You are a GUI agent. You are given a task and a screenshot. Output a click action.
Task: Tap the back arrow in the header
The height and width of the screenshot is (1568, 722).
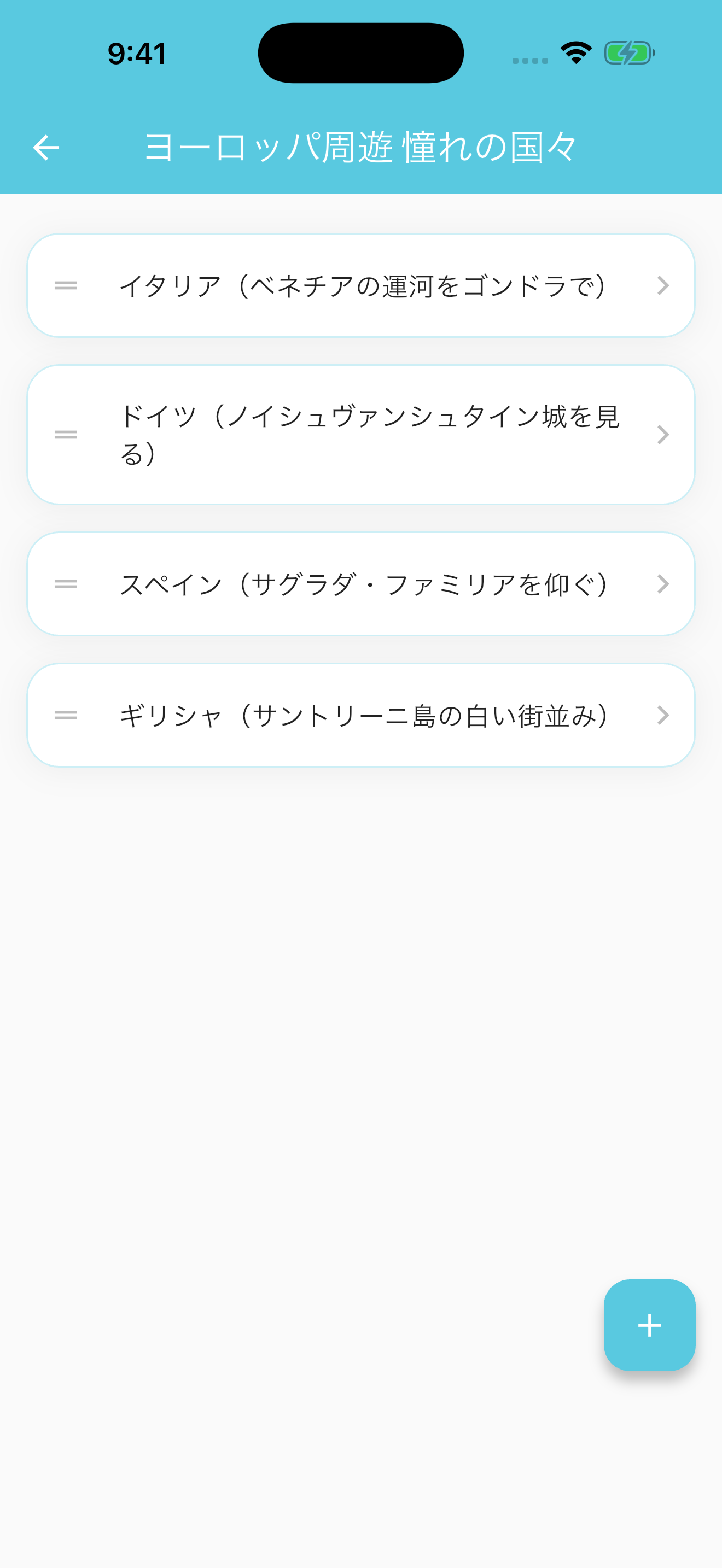pyautogui.click(x=46, y=147)
